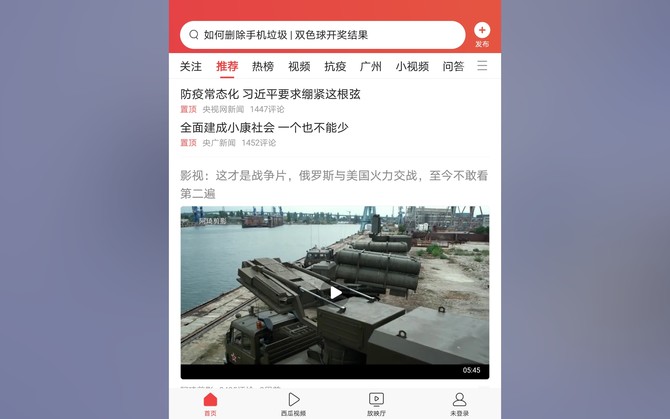
Task: Go to the 首页 bottom tab
Action: pos(210,404)
